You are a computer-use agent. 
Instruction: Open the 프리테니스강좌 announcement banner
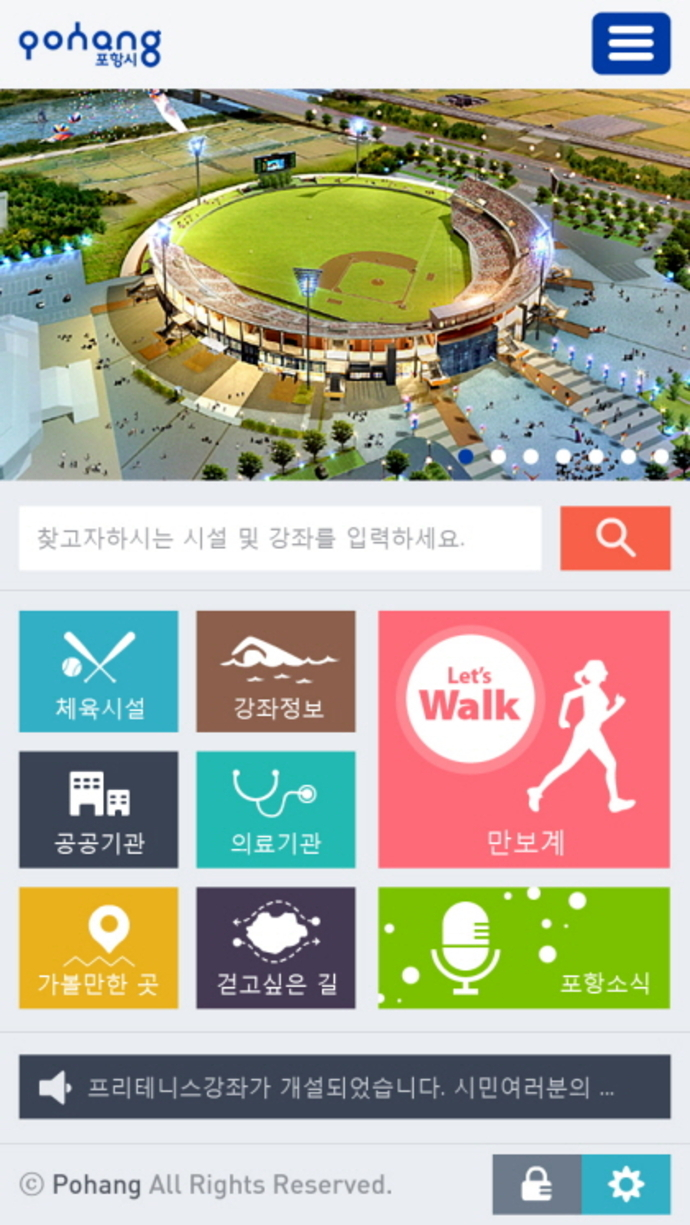(345, 1086)
